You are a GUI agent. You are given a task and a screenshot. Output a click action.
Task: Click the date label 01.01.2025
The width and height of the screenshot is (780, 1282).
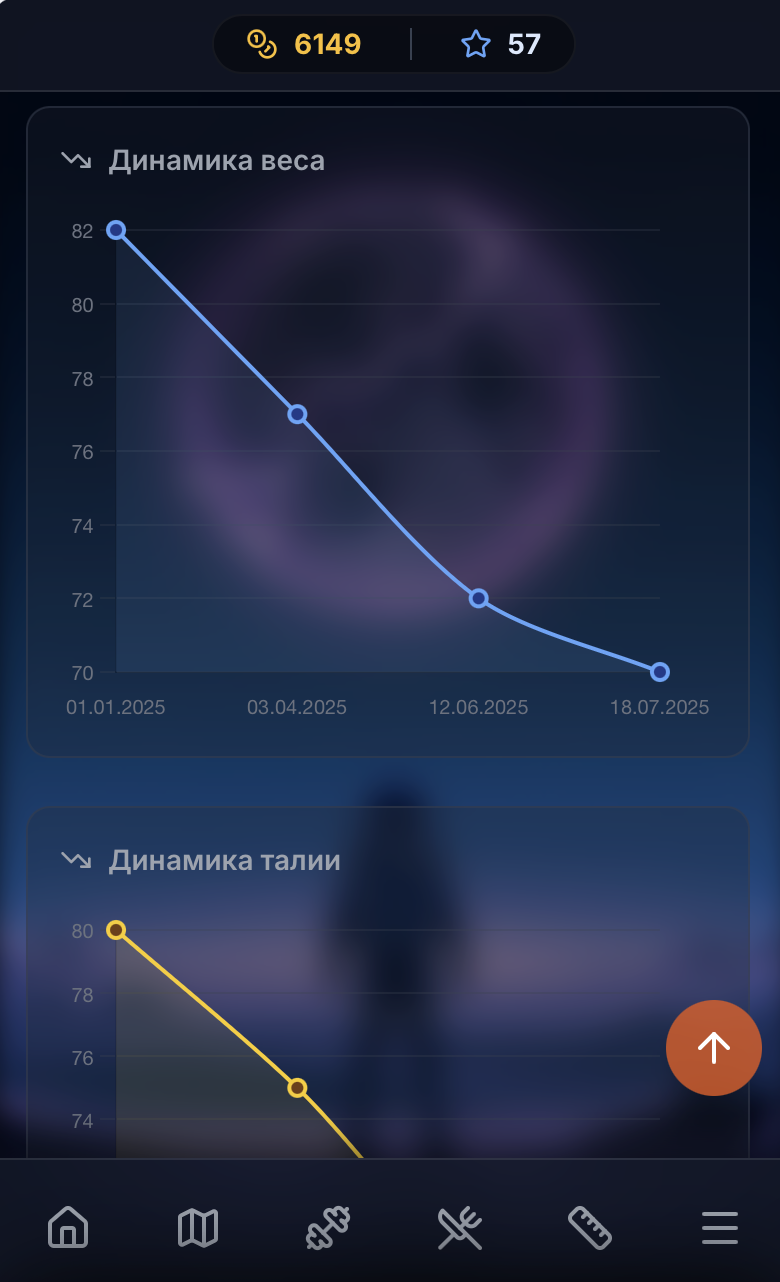[x=116, y=708]
